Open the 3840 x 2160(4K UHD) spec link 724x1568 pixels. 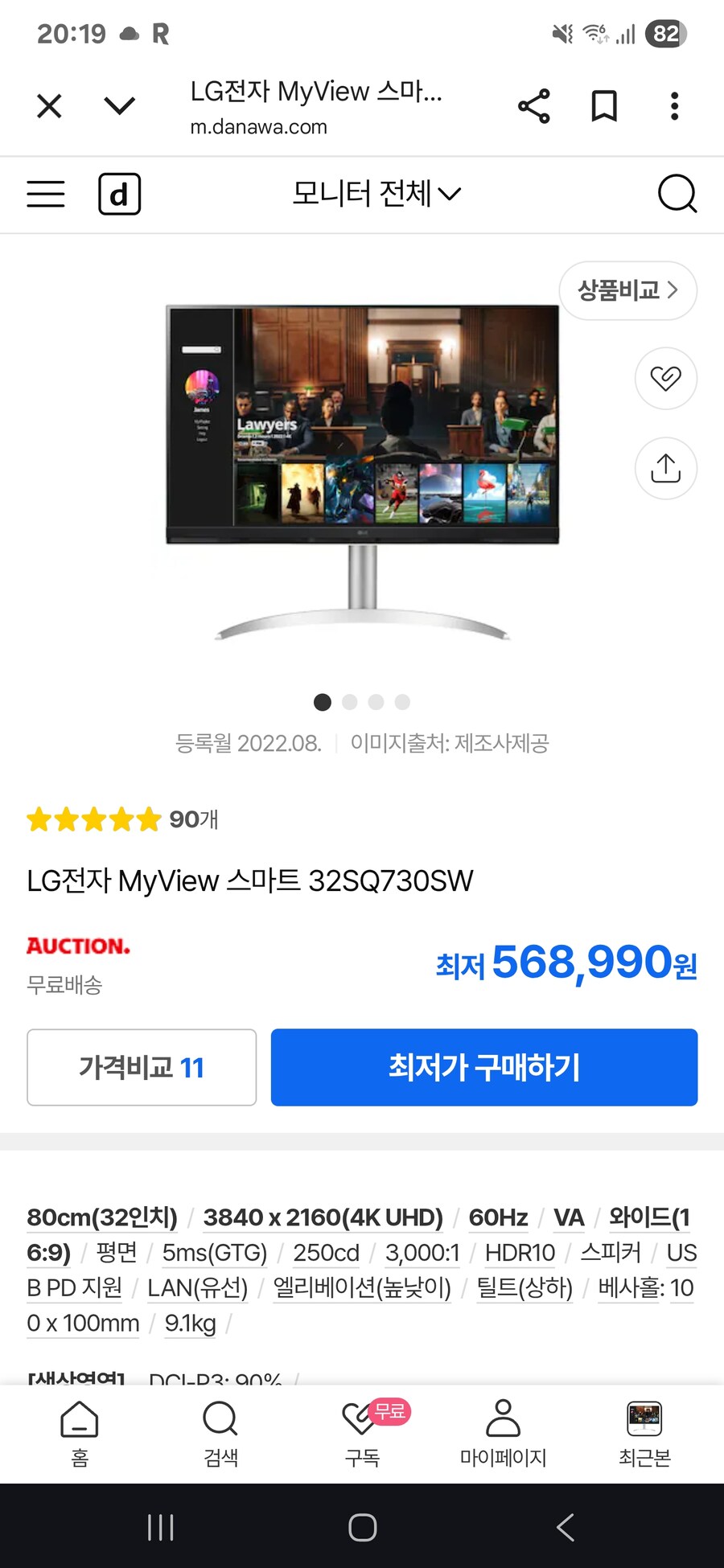323,1217
